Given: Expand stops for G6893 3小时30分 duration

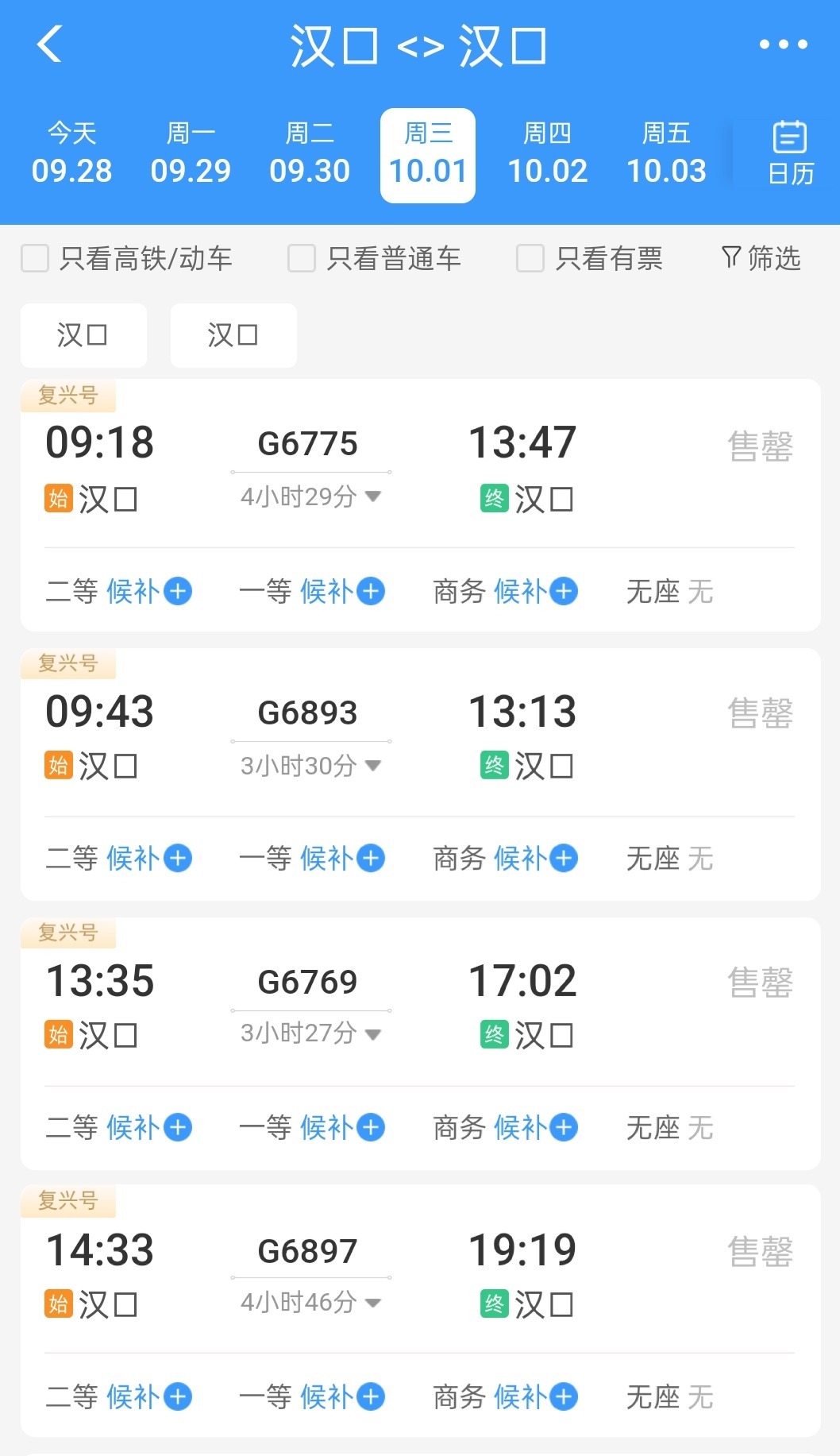Looking at the screenshot, I should tap(311, 766).
